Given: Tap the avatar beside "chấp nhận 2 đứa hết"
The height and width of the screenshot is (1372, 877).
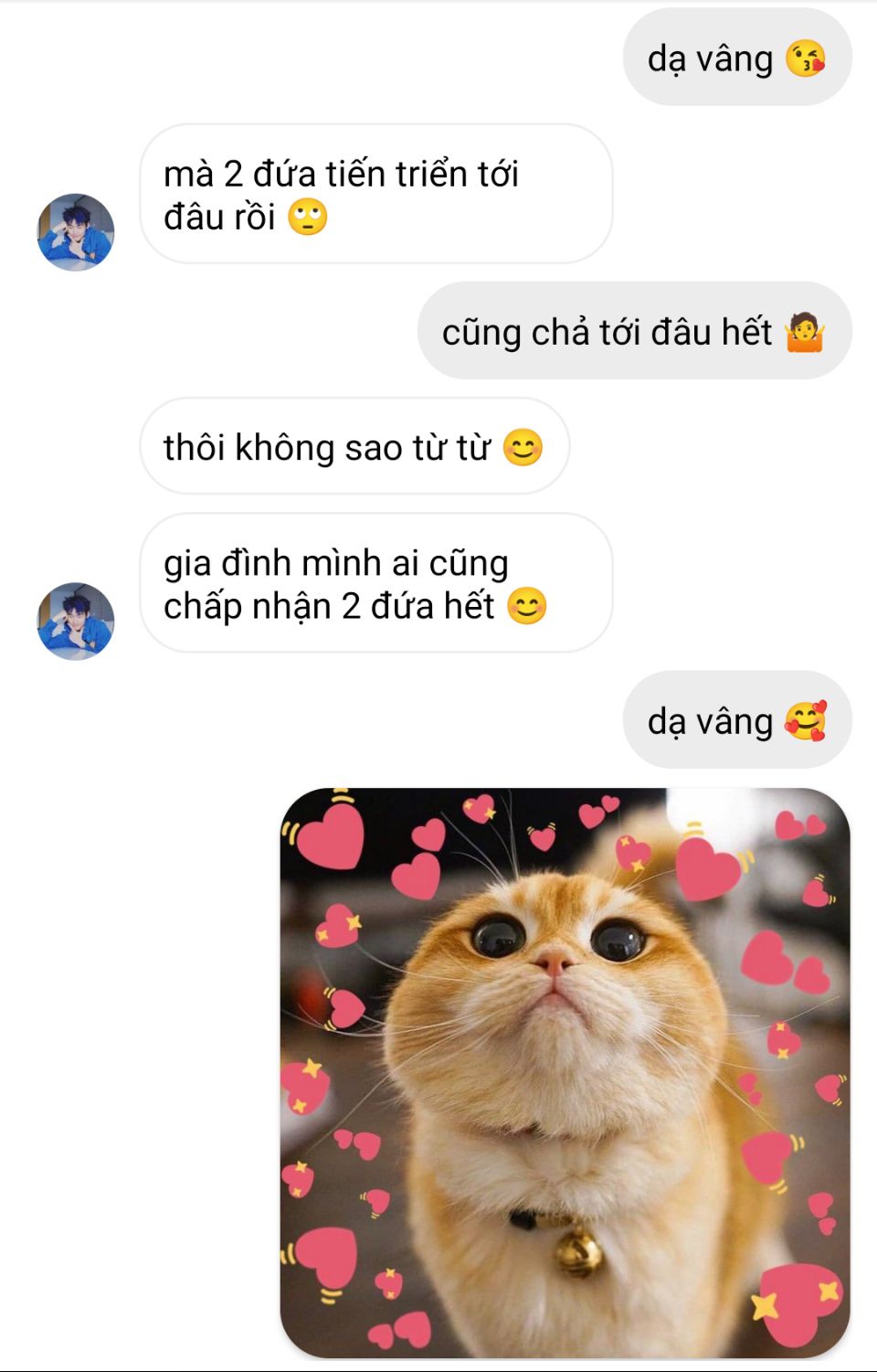Looking at the screenshot, I should tap(76, 621).
